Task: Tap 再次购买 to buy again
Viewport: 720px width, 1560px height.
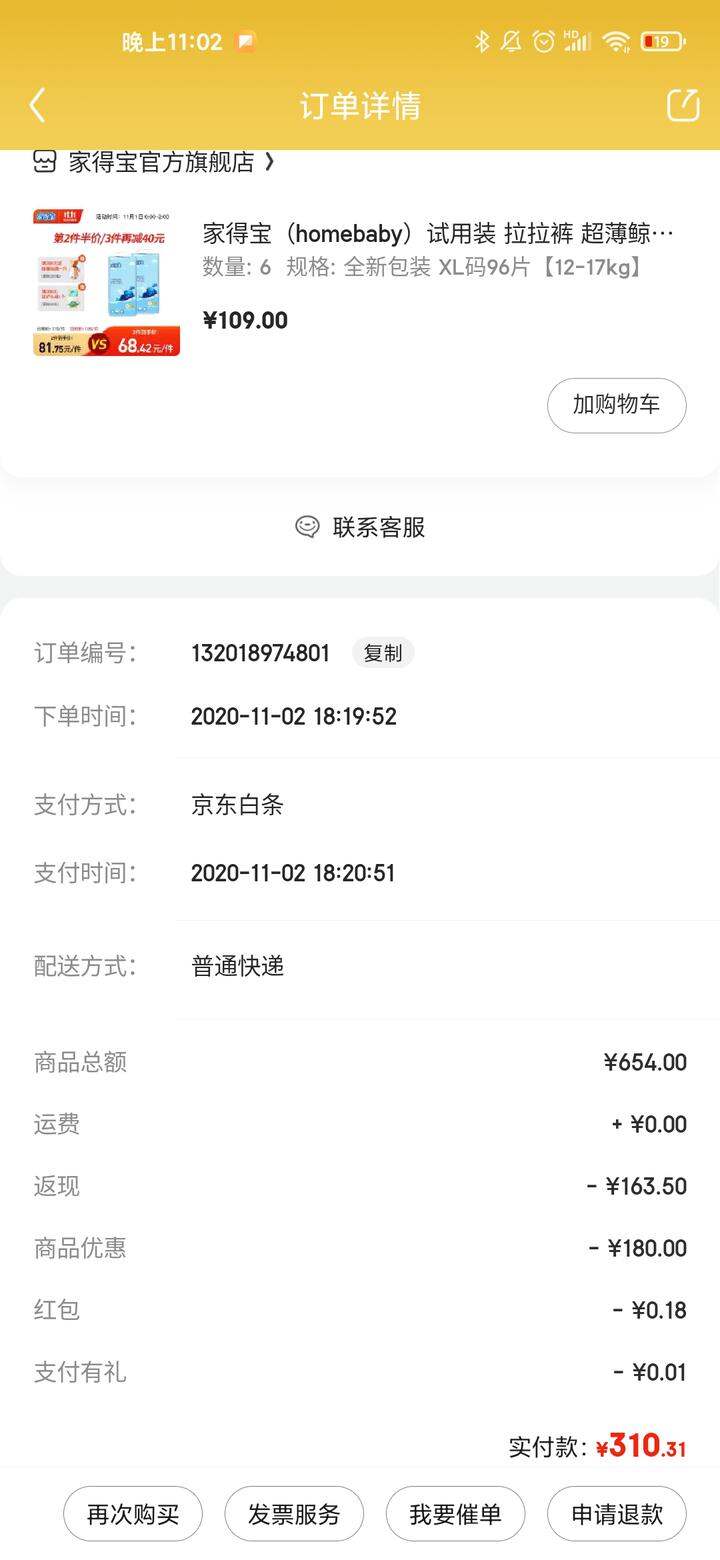Action: pos(133,1514)
